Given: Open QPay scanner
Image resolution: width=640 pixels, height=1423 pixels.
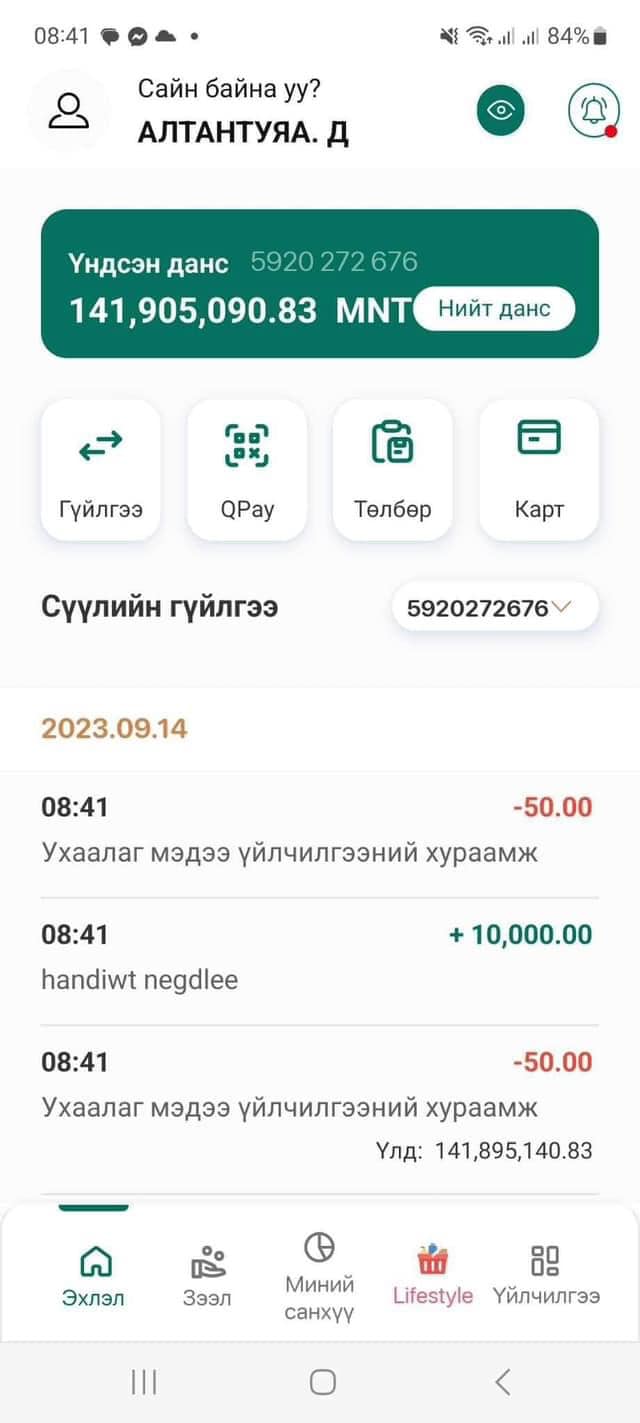Looking at the screenshot, I should pyautogui.click(x=247, y=470).
